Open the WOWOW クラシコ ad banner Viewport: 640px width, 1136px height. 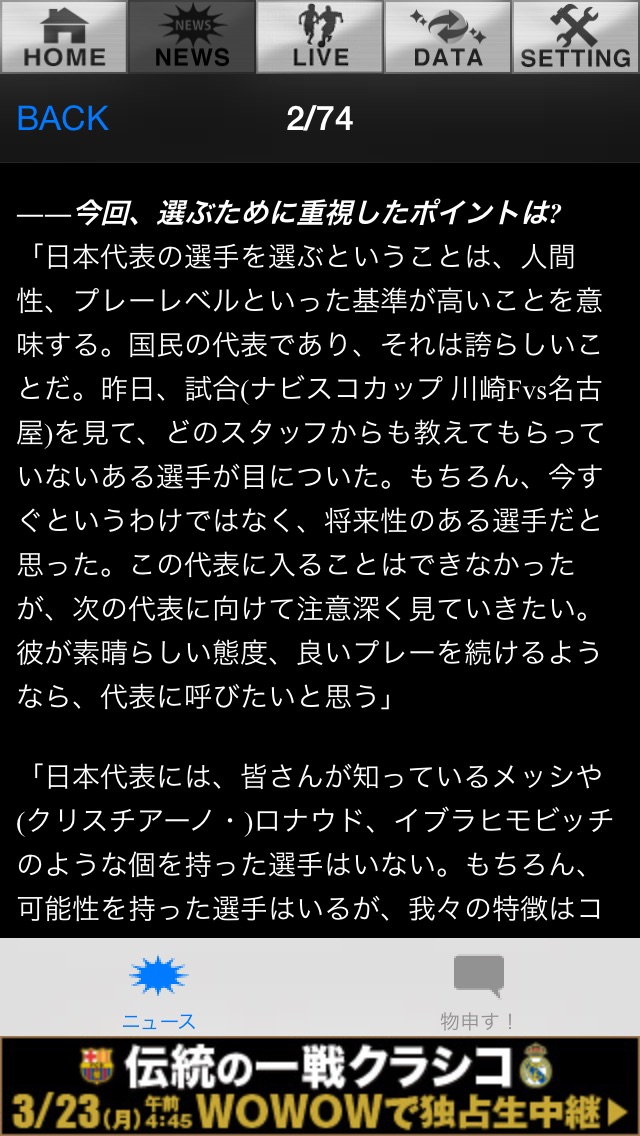320,1086
